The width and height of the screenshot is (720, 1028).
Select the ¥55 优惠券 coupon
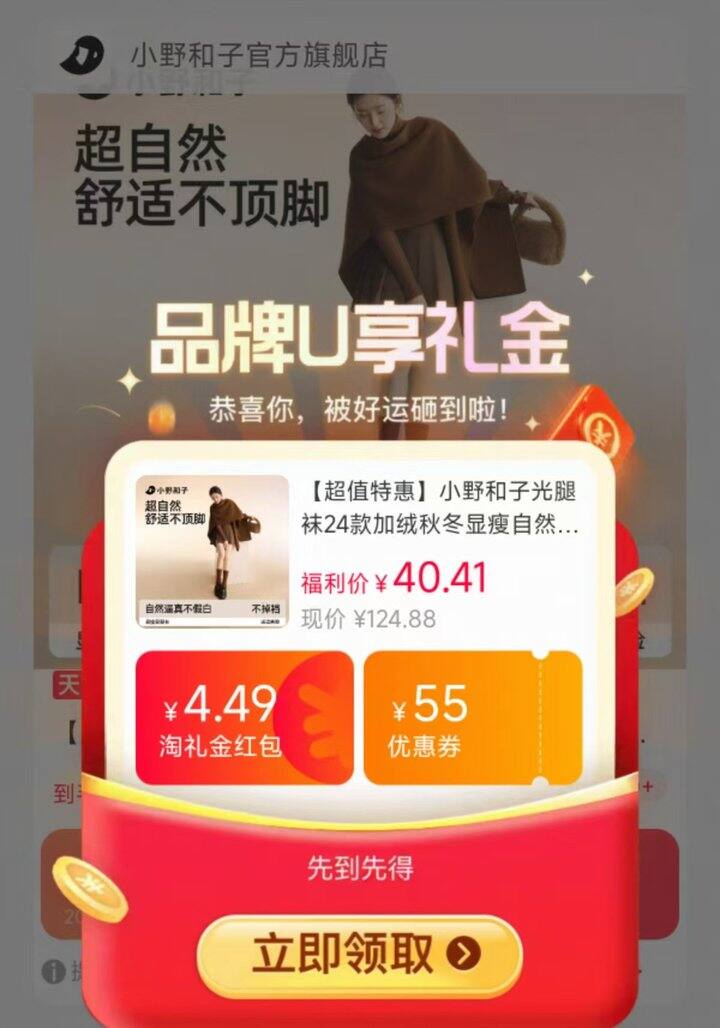click(473, 718)
